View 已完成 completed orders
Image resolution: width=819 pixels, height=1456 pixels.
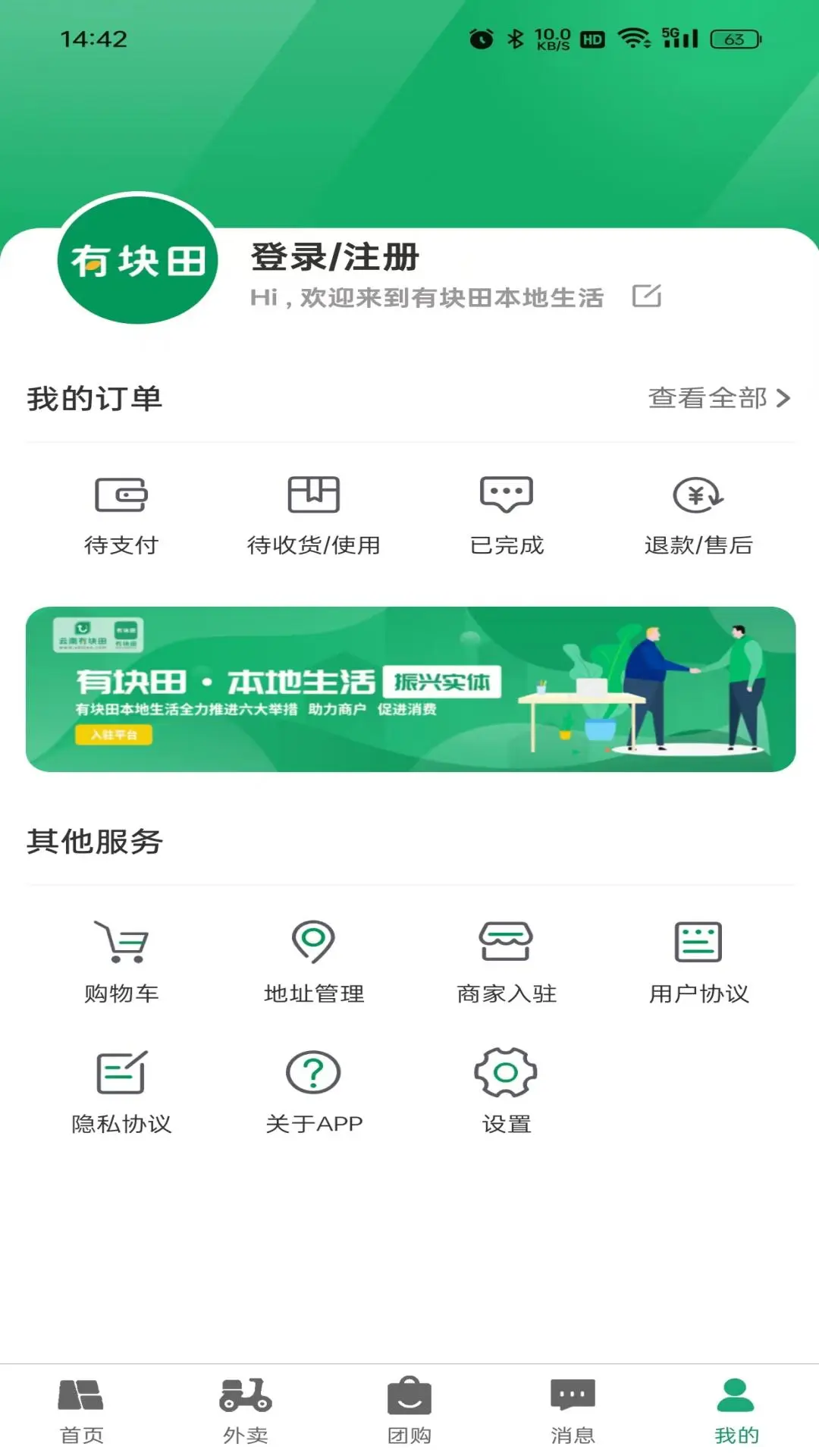click(x=506, y=513)
